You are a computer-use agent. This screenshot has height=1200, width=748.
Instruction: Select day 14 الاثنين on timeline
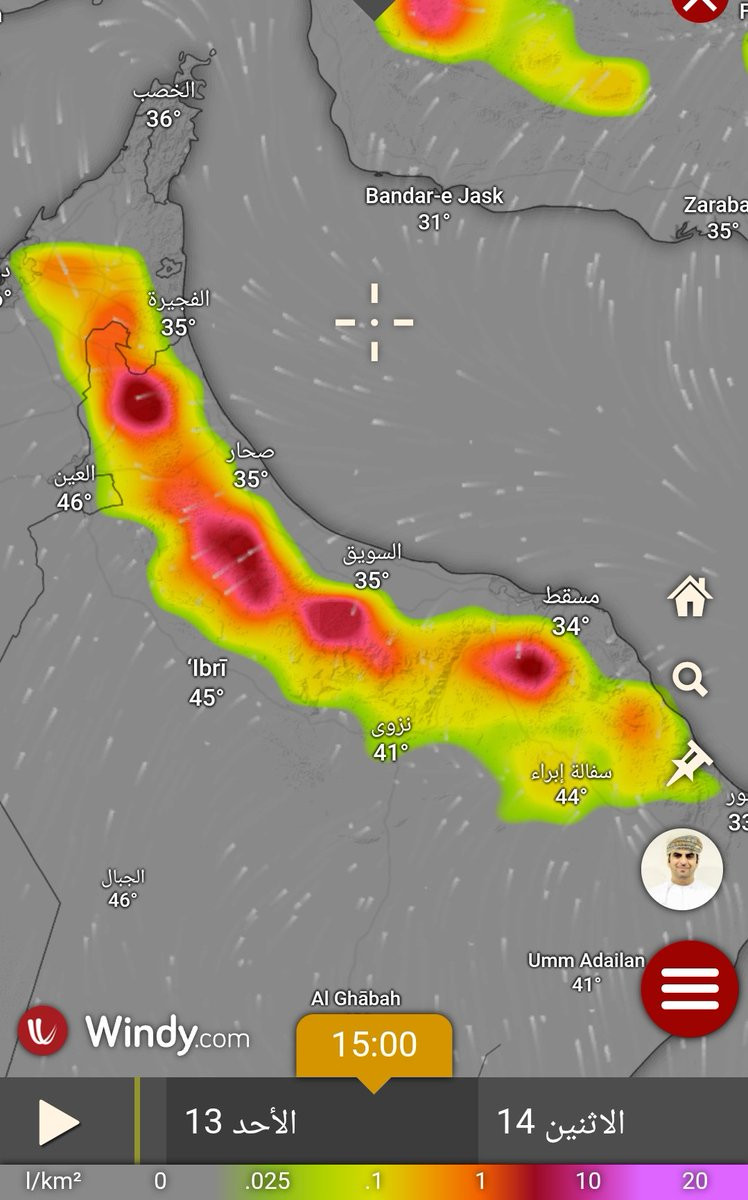pyautogui.click(x=560, y=1122)
